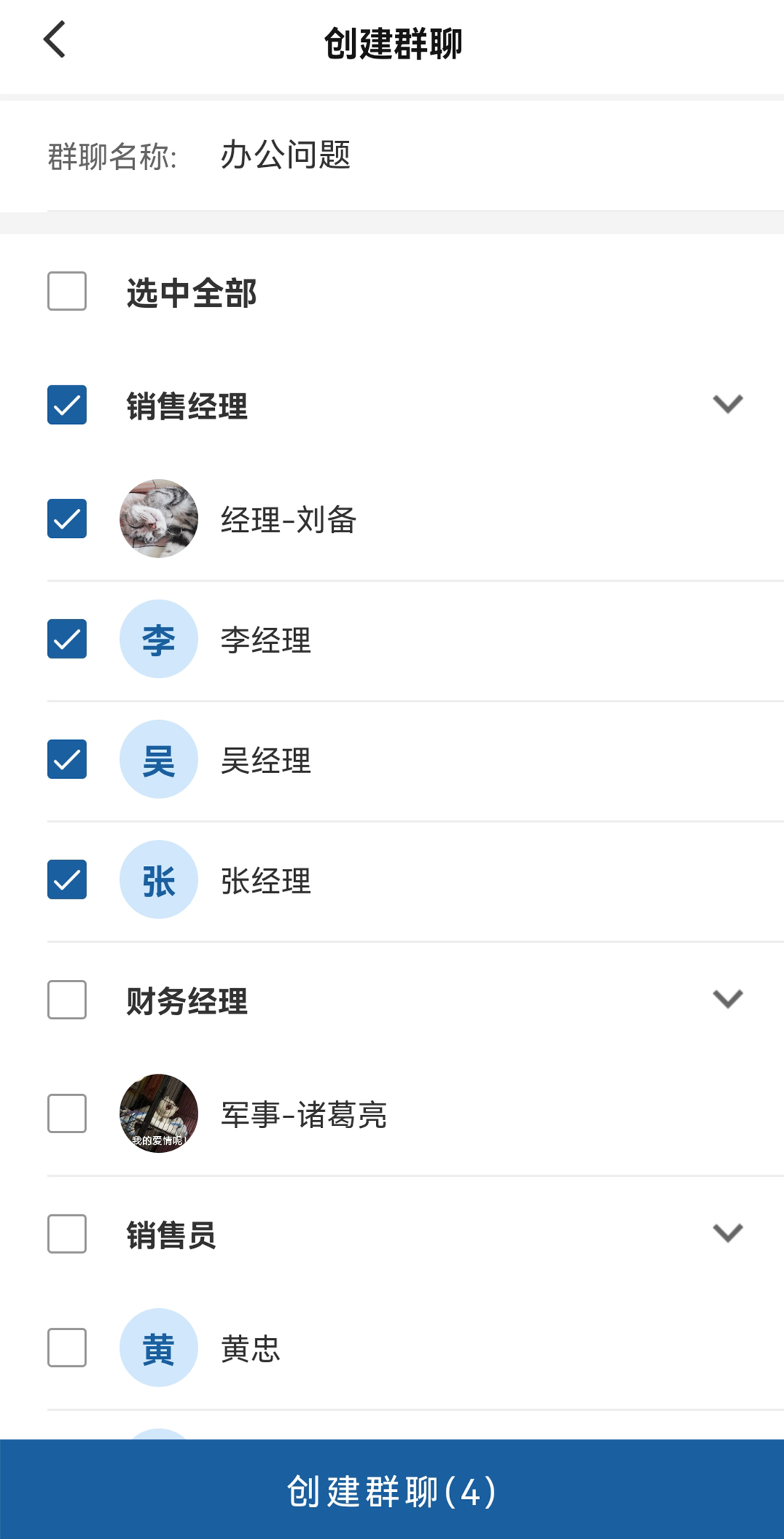
Task: Edit the group chat name field
Action: pyautogui.click(x=501, y=155)
